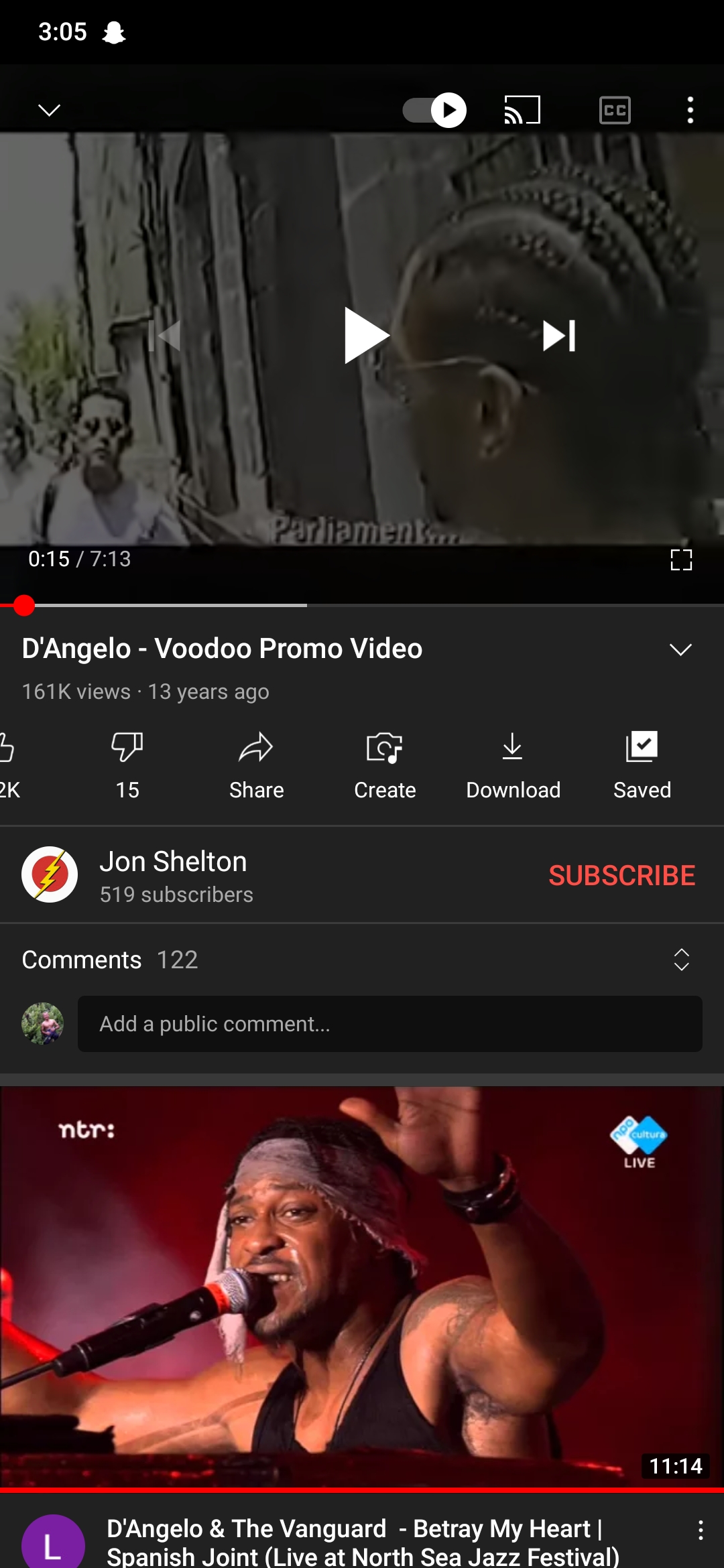The image size is (724, 1568).
Task: Minimize the video player
Action: tap(49, 110)
